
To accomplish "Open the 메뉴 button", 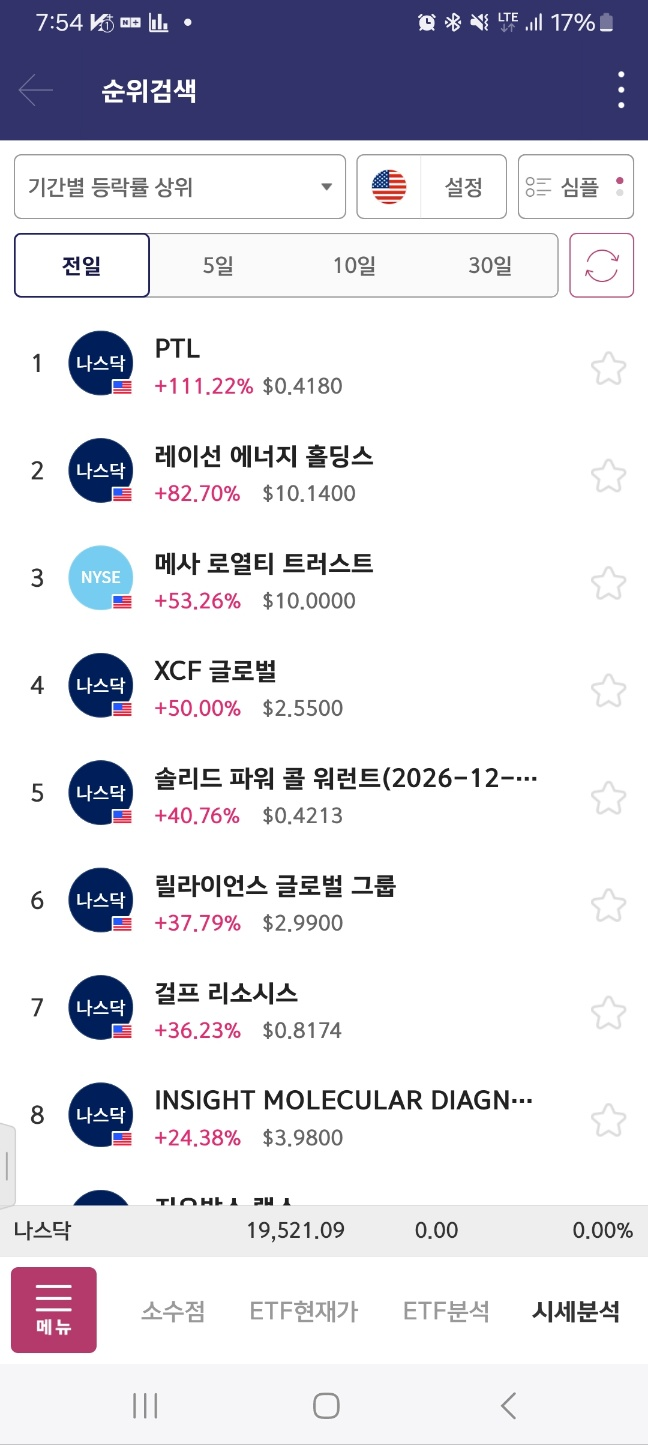I will (x=54, y=1310).
